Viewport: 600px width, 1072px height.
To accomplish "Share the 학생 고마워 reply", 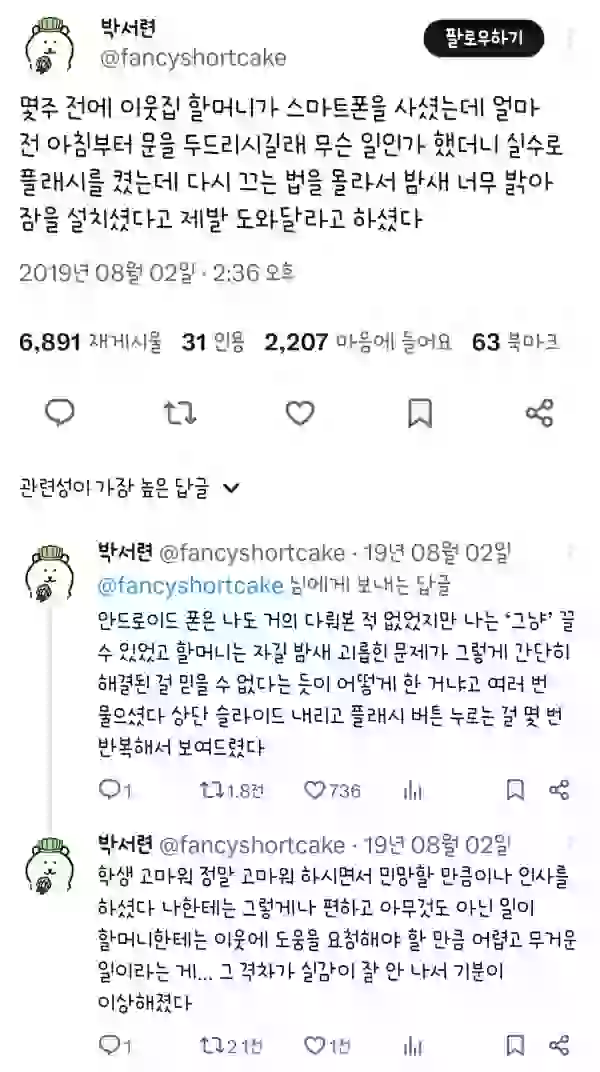I will 559,1045.
